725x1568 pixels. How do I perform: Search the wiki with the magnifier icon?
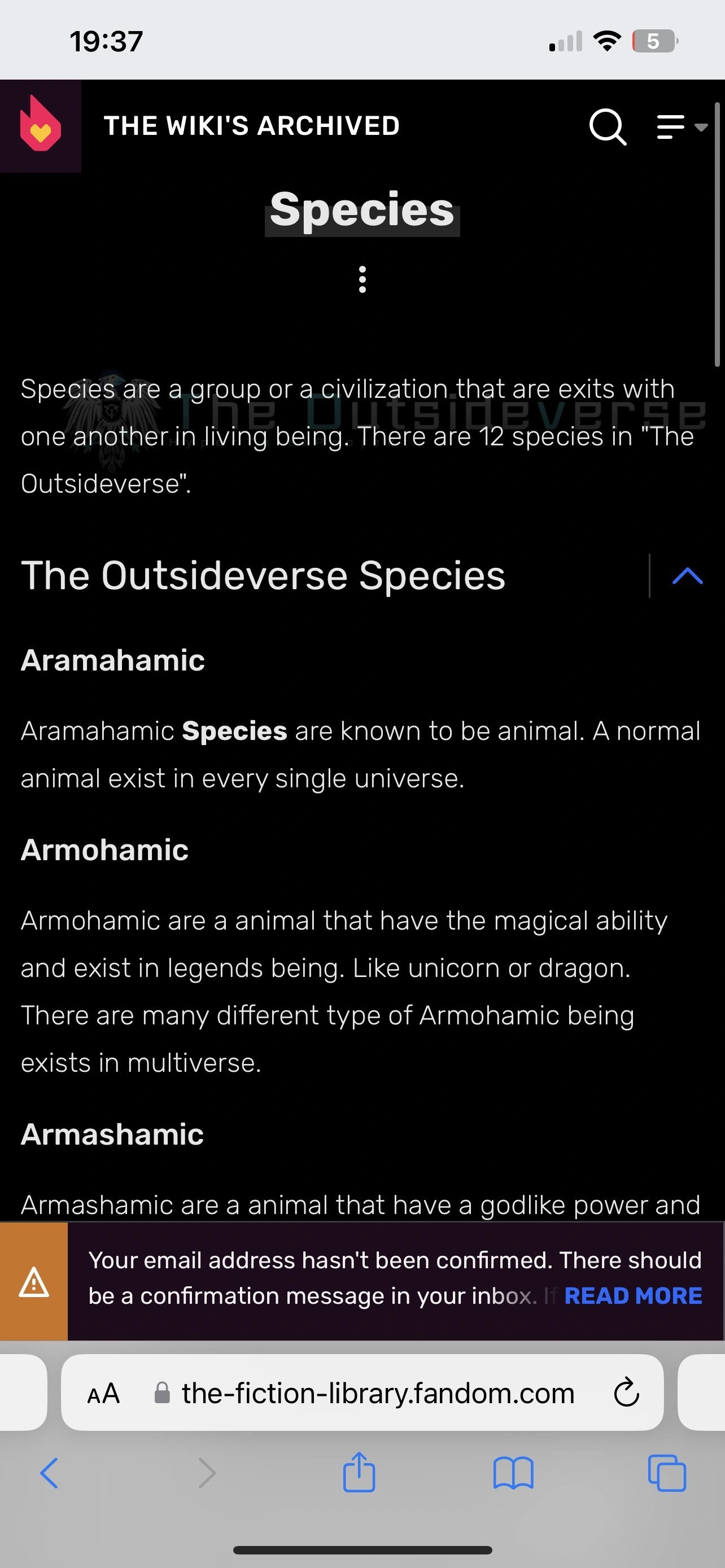[608, 126]
